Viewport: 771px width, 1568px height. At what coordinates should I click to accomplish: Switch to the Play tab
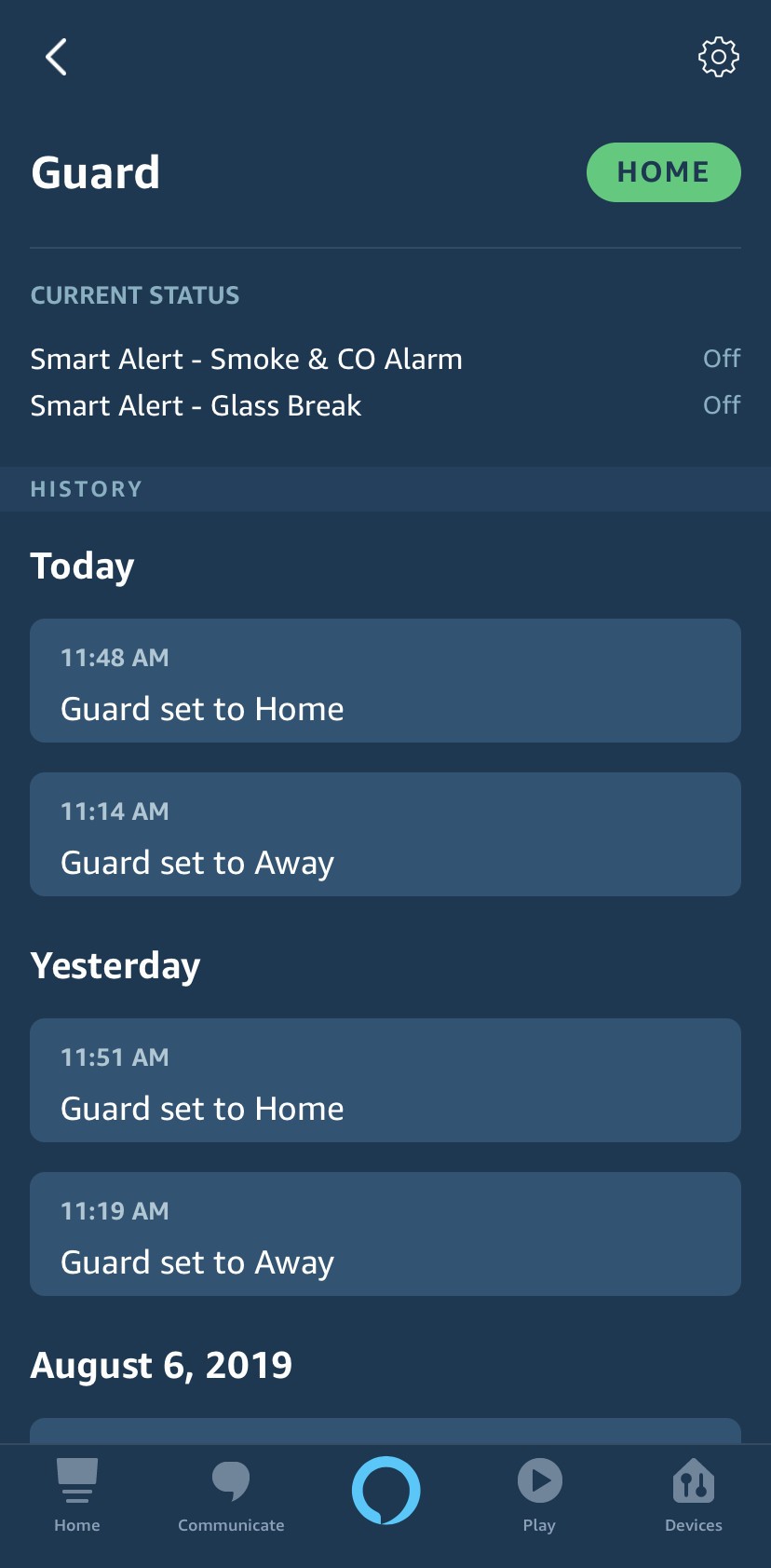point(539,1496)
